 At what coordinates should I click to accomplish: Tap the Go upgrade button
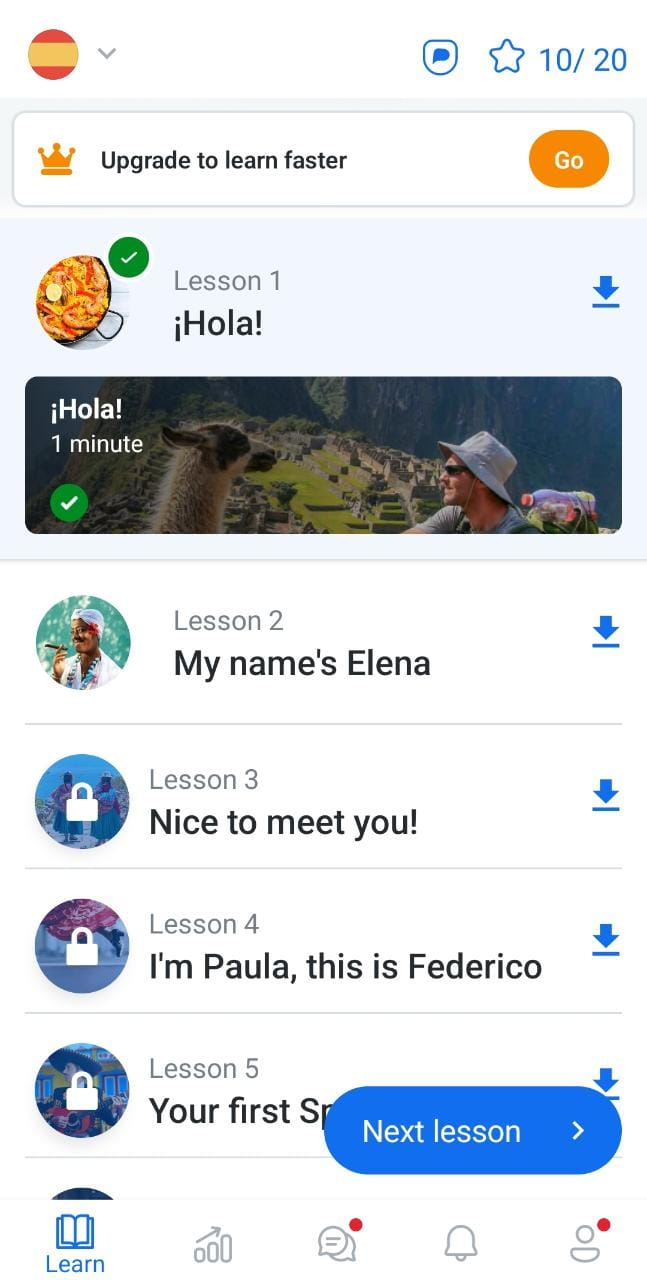coord(568,160)
